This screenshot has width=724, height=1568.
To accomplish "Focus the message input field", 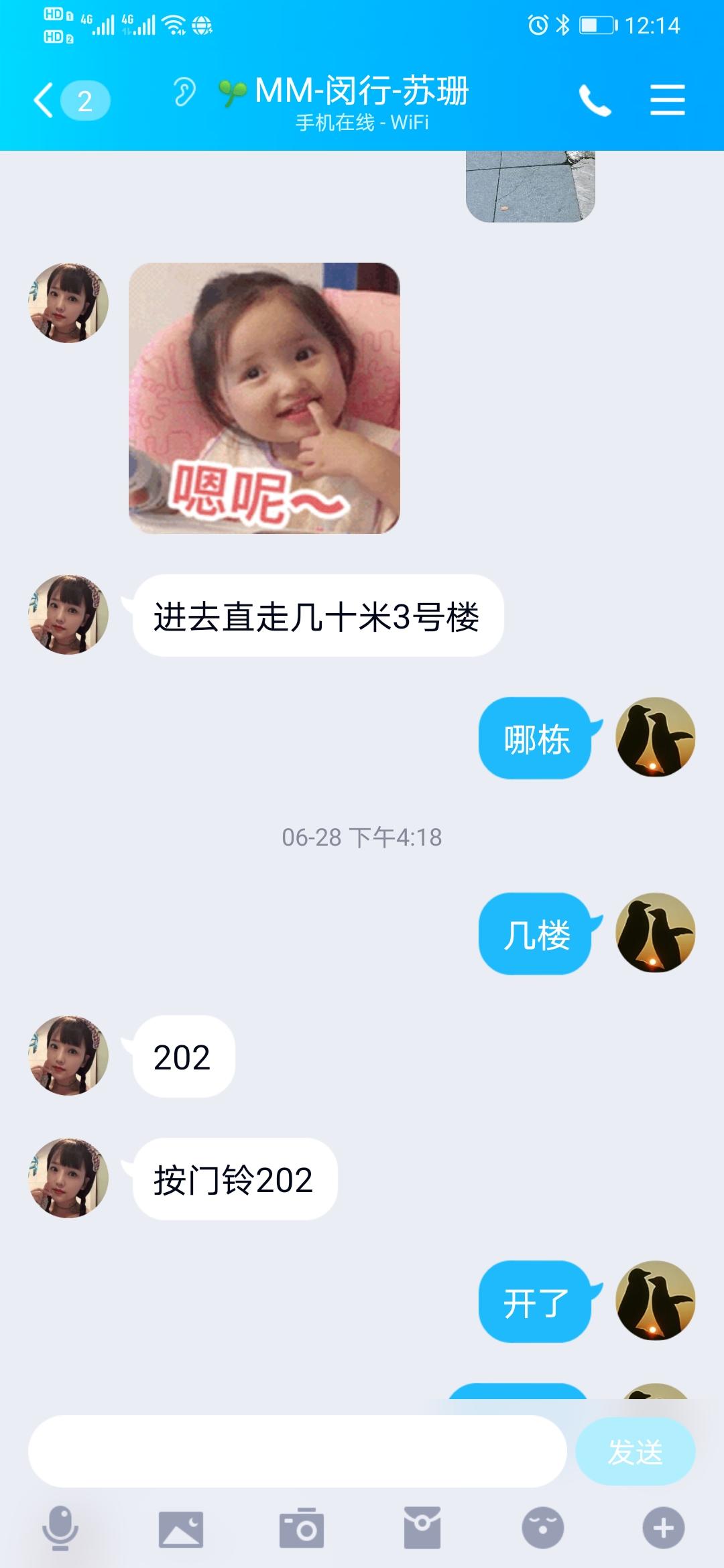I will (x=297, y=1452).
